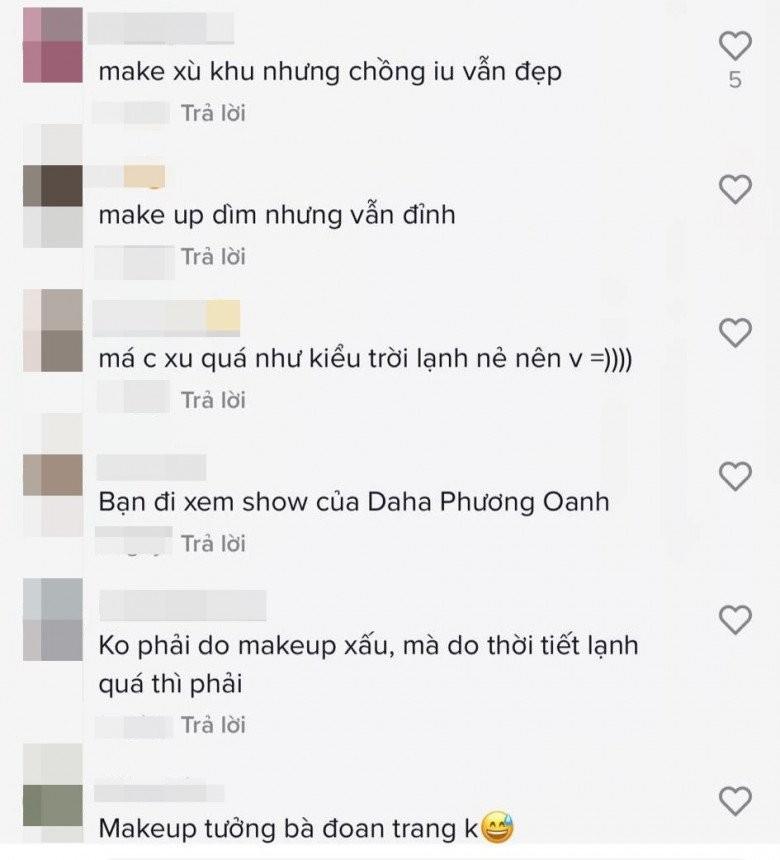Reply via "Trả lời" under Daha Phương Oanh comment
The height and width of the screenshot is (860, 780).
211,544
